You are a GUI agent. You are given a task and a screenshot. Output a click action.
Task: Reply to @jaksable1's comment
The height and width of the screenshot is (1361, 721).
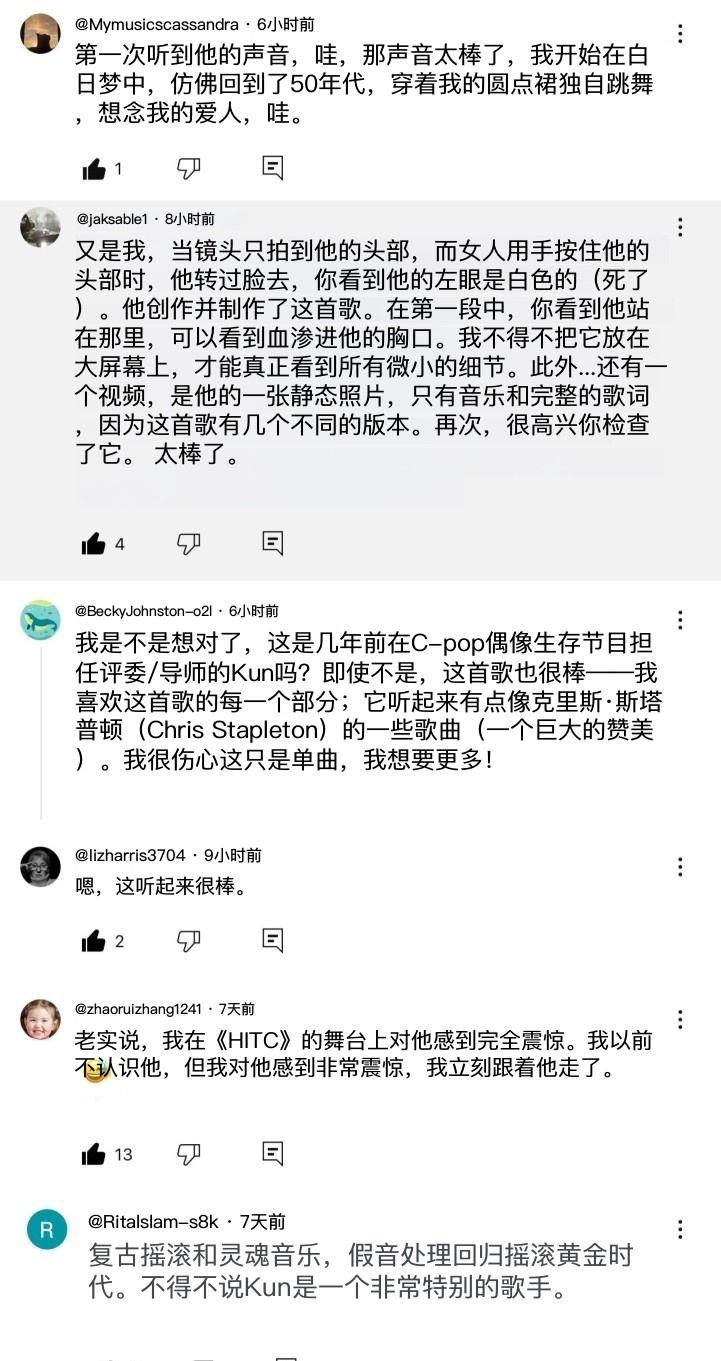pyautogui.click(x=272, y=544)
